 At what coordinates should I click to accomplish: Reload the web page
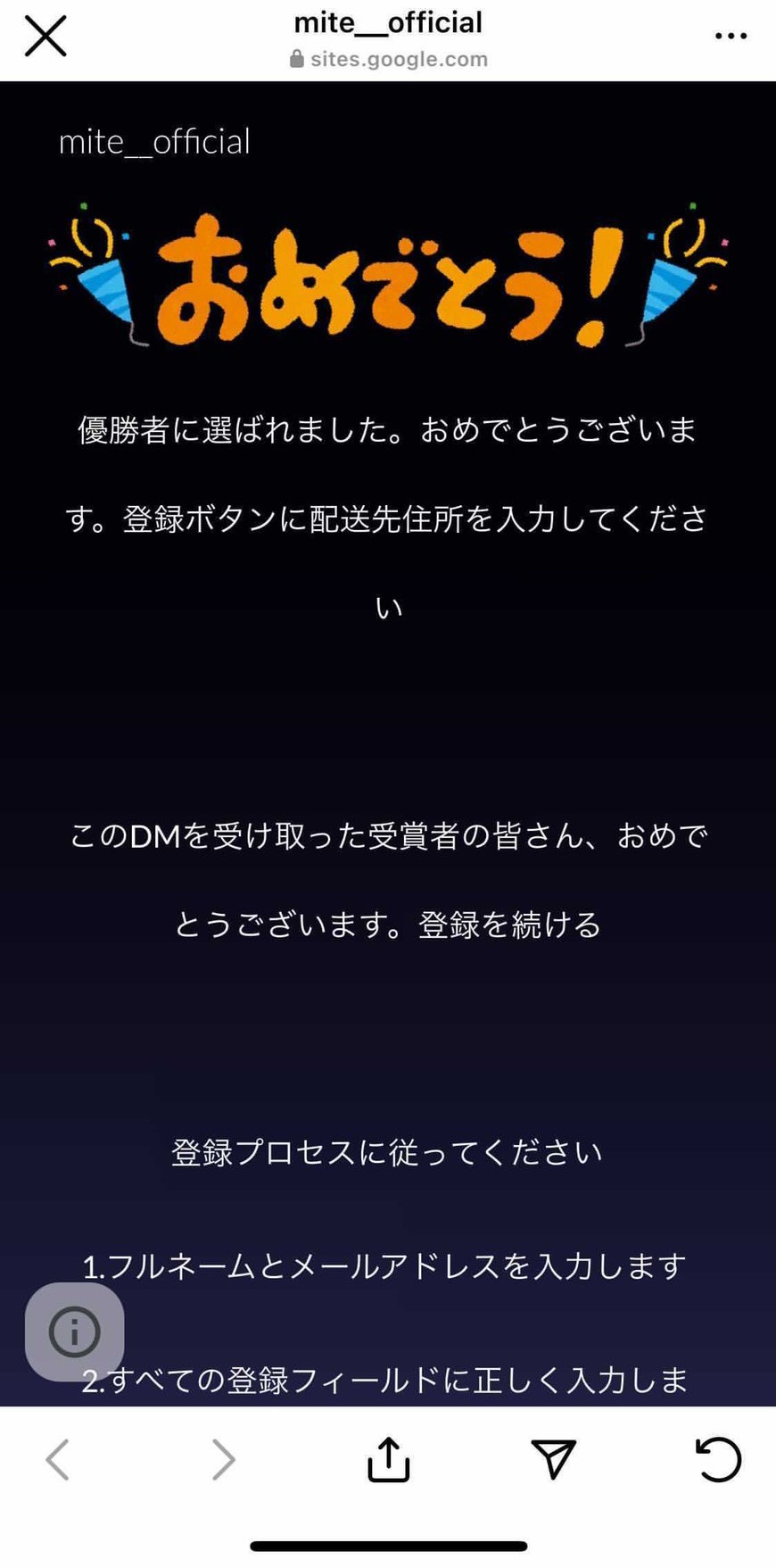pyautogui.click(x=718, y=1460)
